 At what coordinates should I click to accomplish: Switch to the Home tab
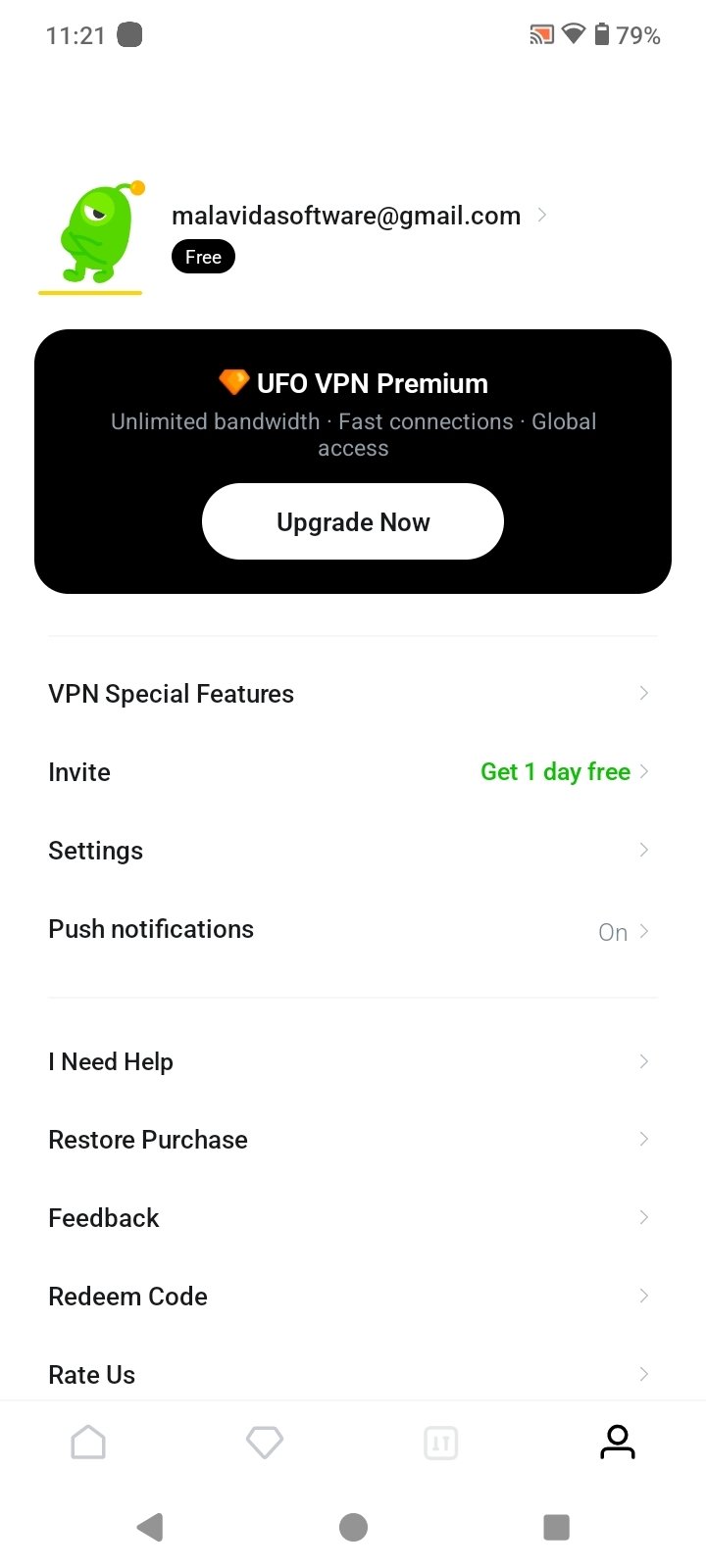click(88, 1443)
